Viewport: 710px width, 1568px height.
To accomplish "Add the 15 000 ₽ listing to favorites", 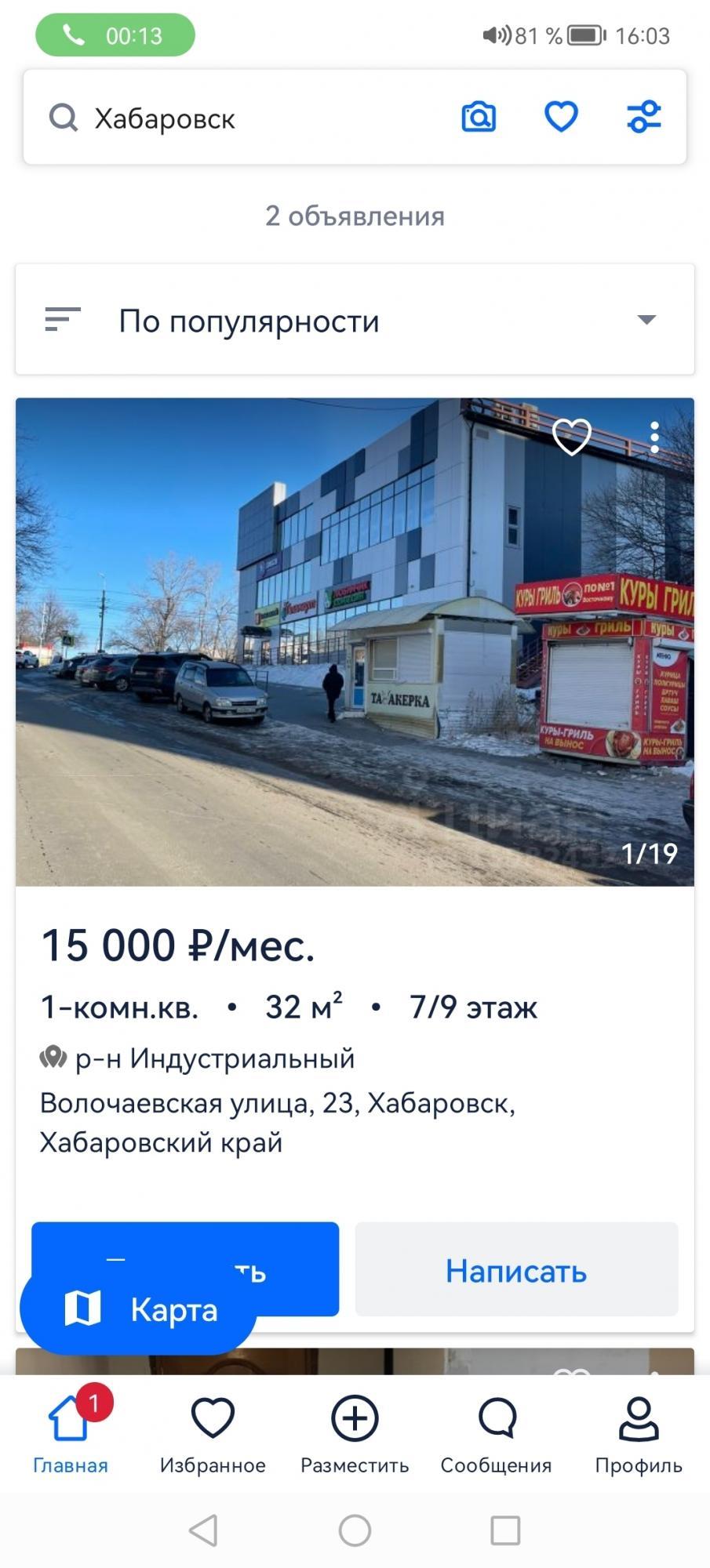I will point(572,436).
